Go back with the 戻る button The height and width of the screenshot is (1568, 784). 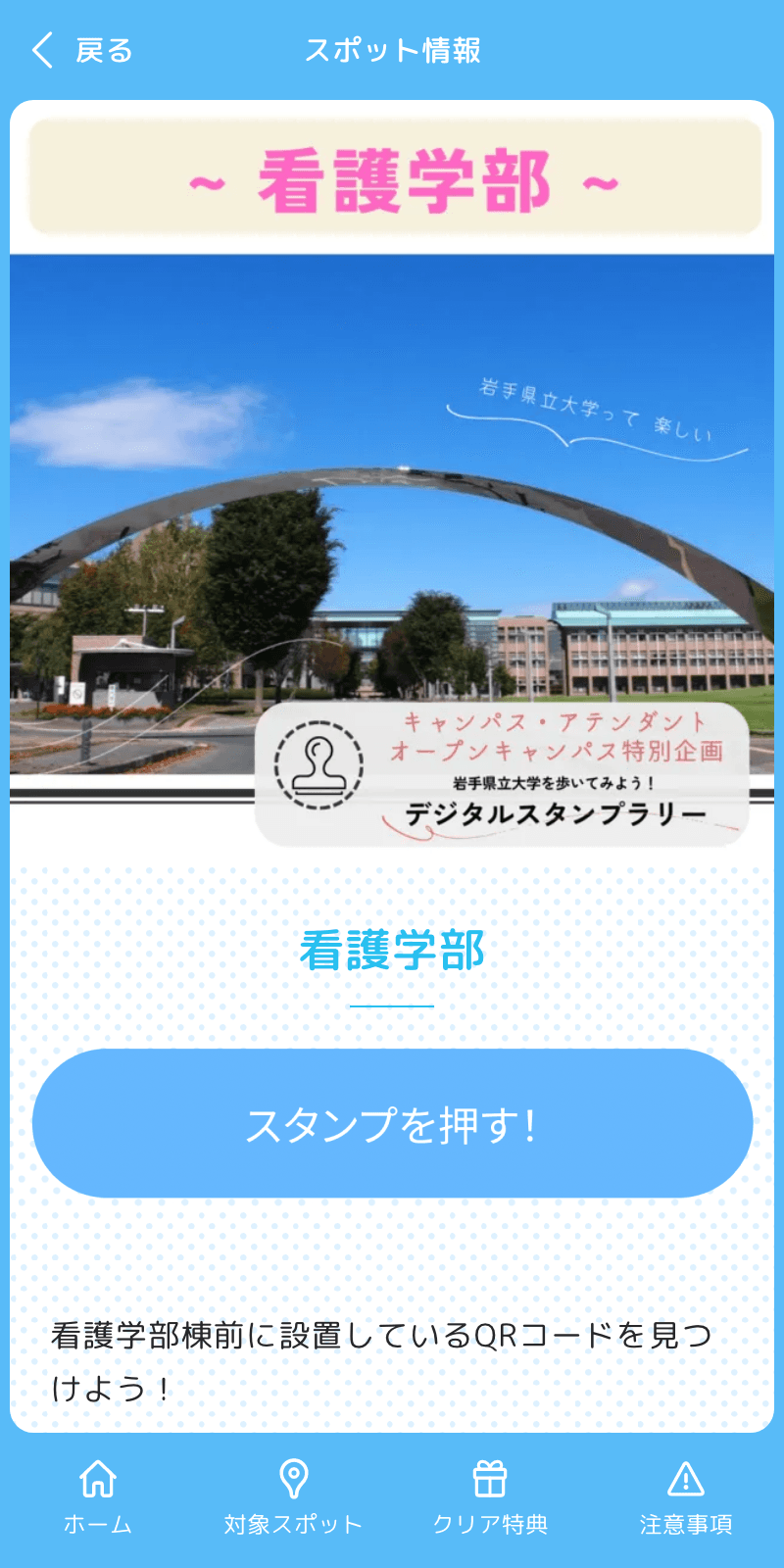point(82,50)
